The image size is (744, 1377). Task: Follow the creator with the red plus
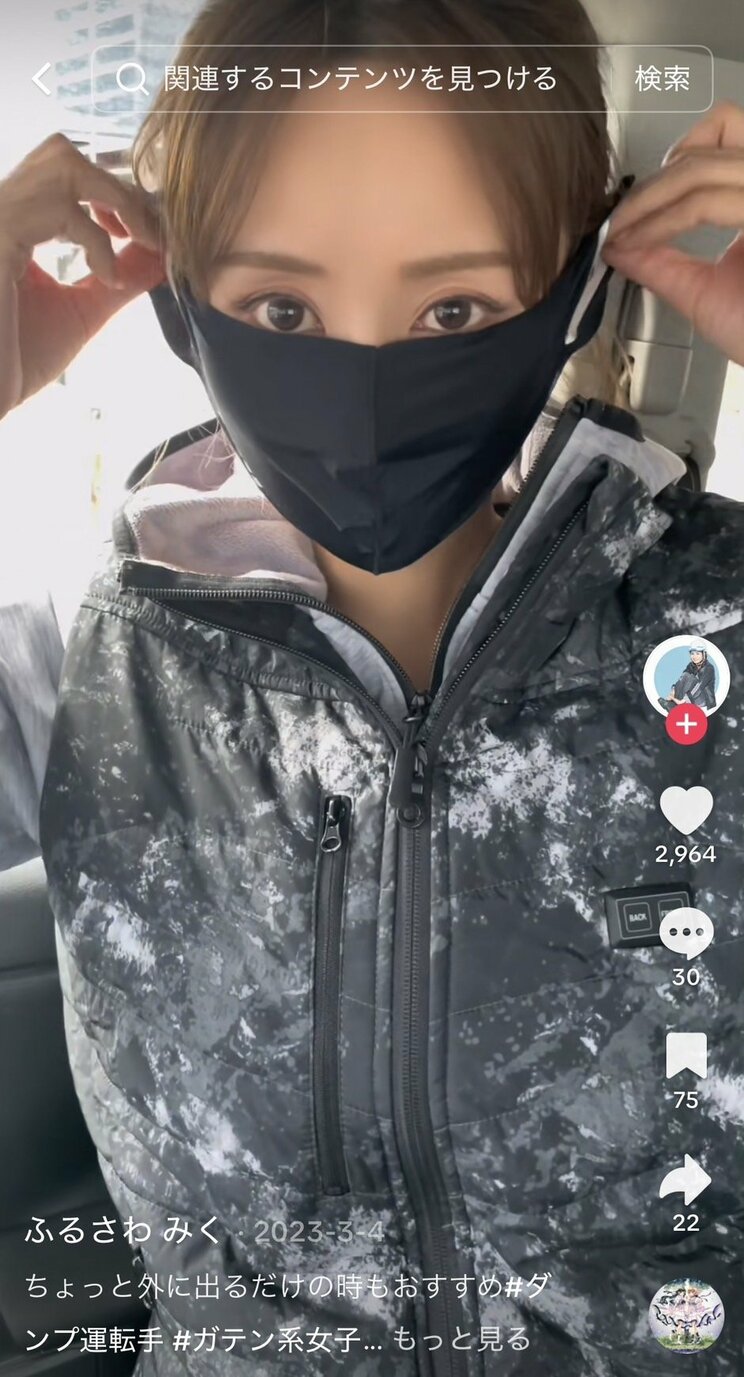click(x=686, y=725)
